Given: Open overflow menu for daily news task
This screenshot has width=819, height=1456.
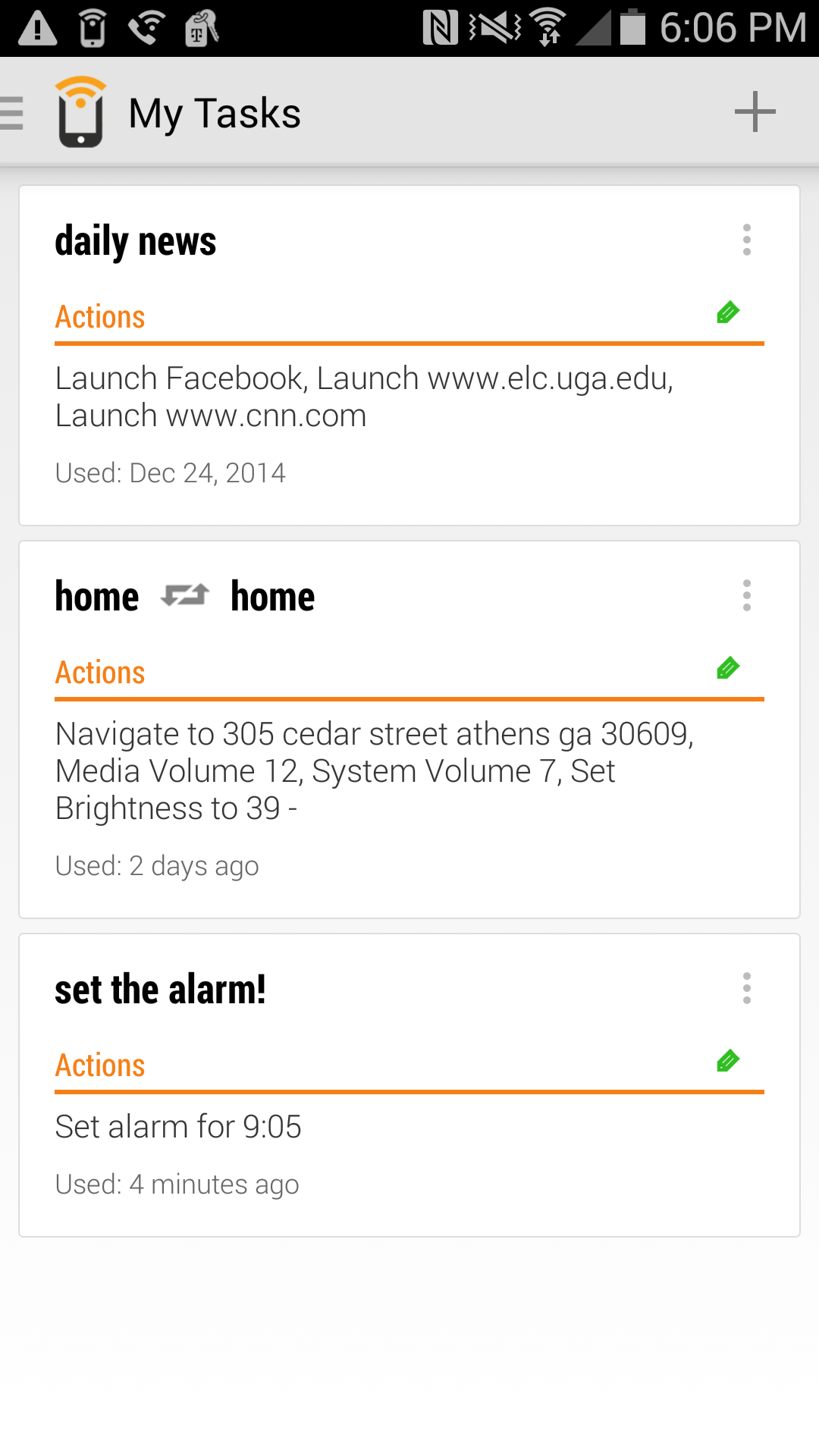Looking at the screenshot, I should coord(747,240).
